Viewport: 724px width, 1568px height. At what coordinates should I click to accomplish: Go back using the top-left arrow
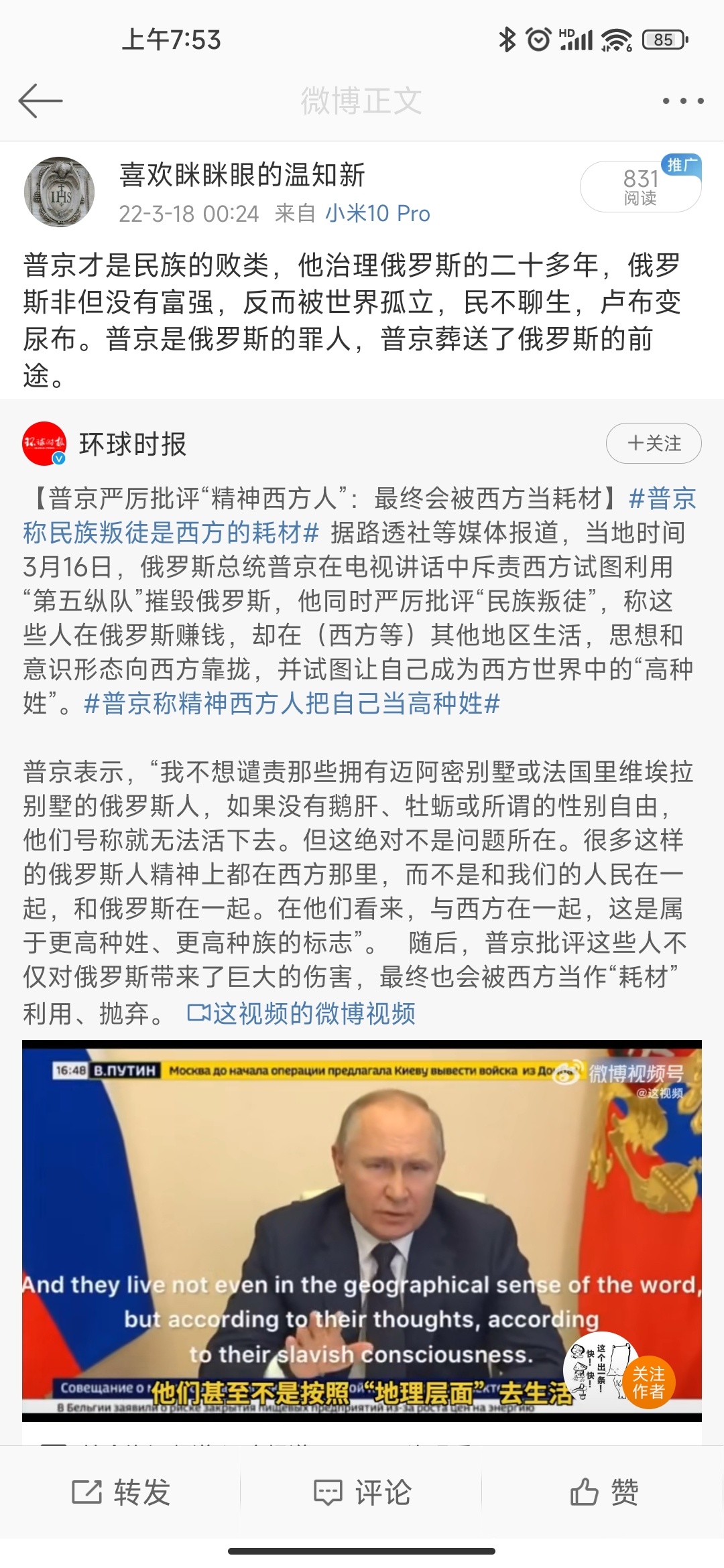40,101
